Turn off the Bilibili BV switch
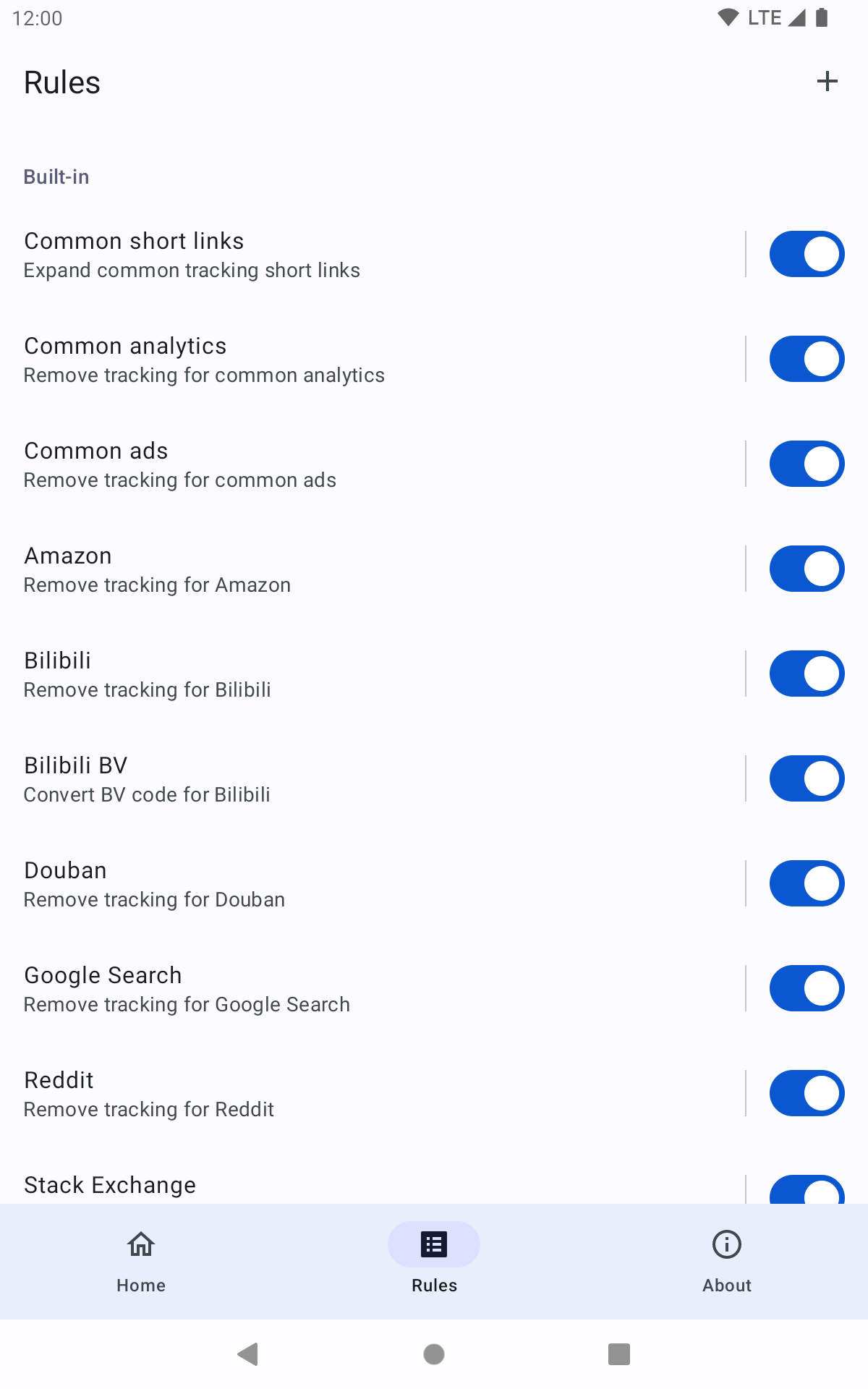Screen dimensions: 868x1389 pyautogui.click(x=807, y=778)
